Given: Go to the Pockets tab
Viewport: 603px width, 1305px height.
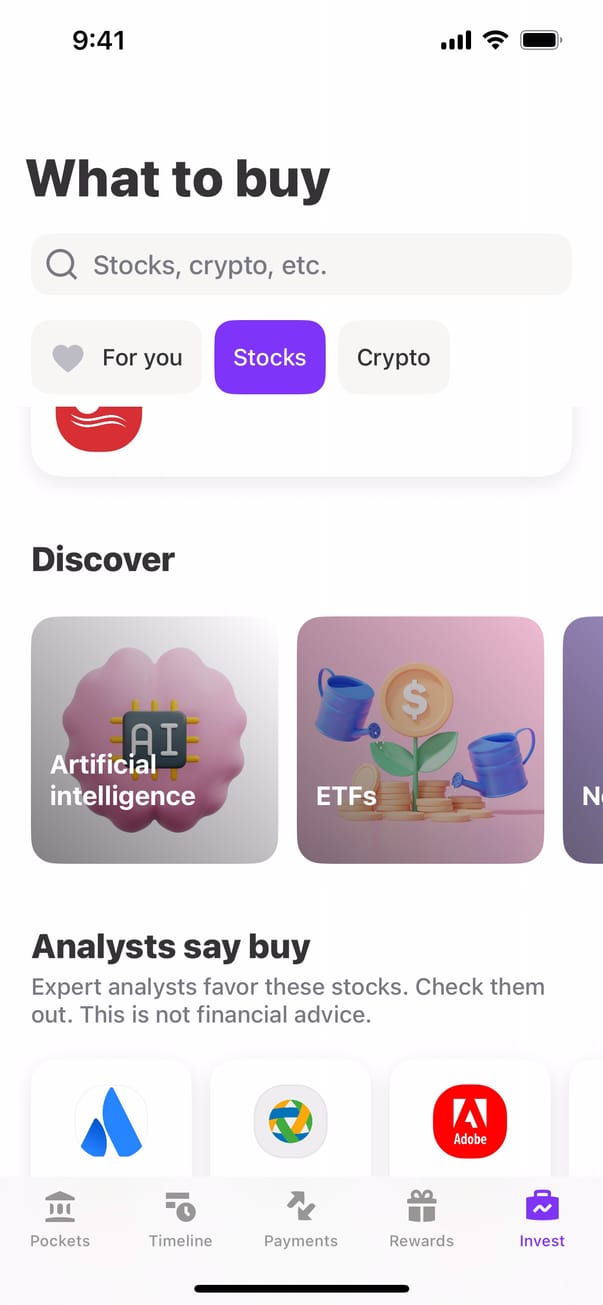Looking at the screenshot, I should point(60,1220).
